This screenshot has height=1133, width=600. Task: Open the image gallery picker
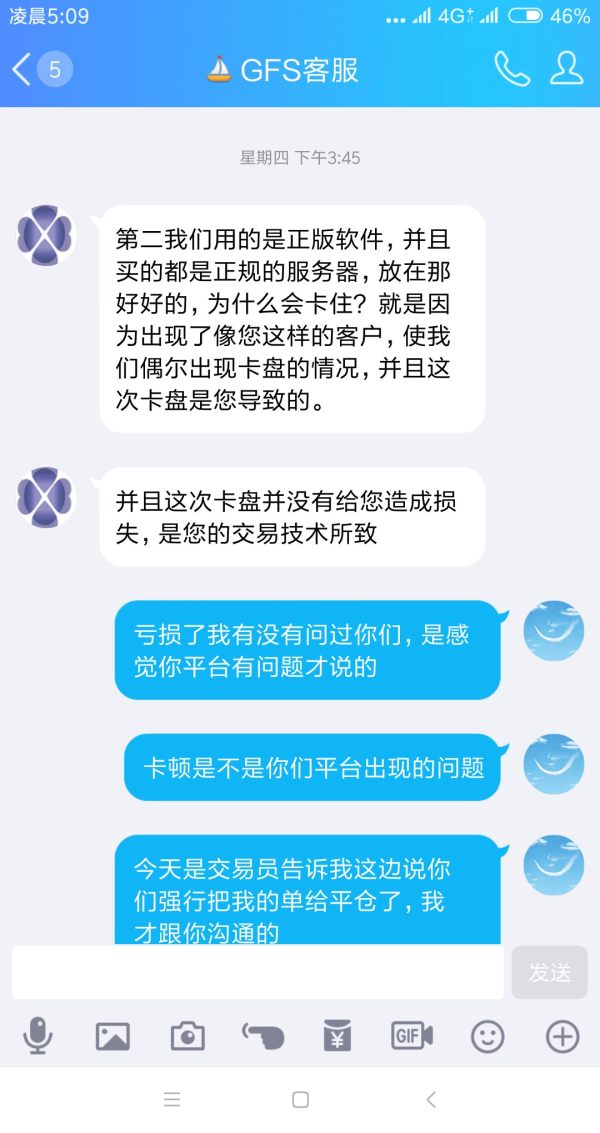(x=113, y=1036)
